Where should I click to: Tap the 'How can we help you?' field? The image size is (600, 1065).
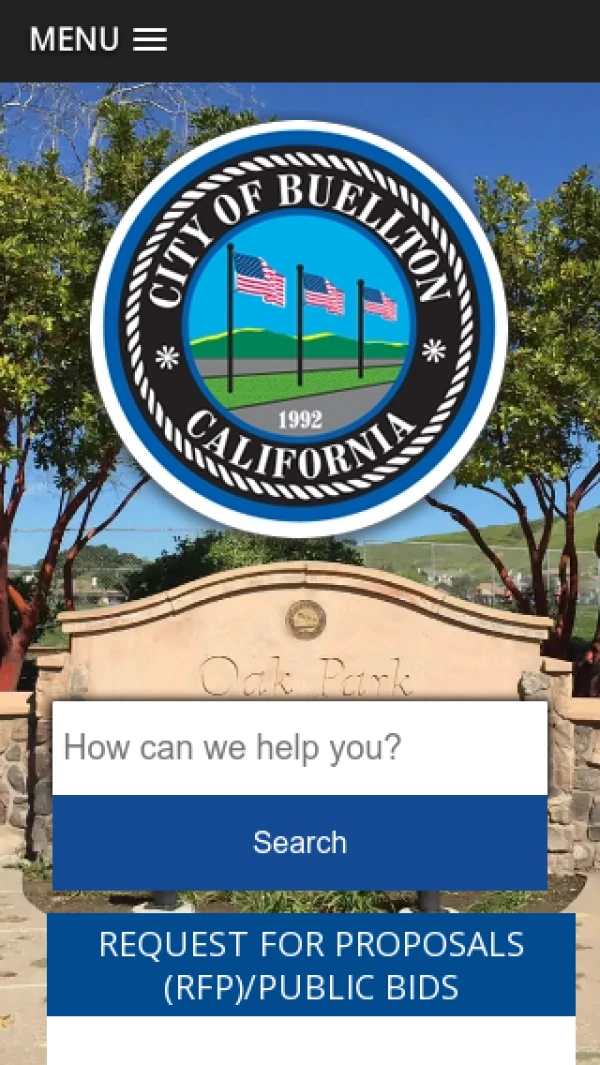(x=299, y=748)
